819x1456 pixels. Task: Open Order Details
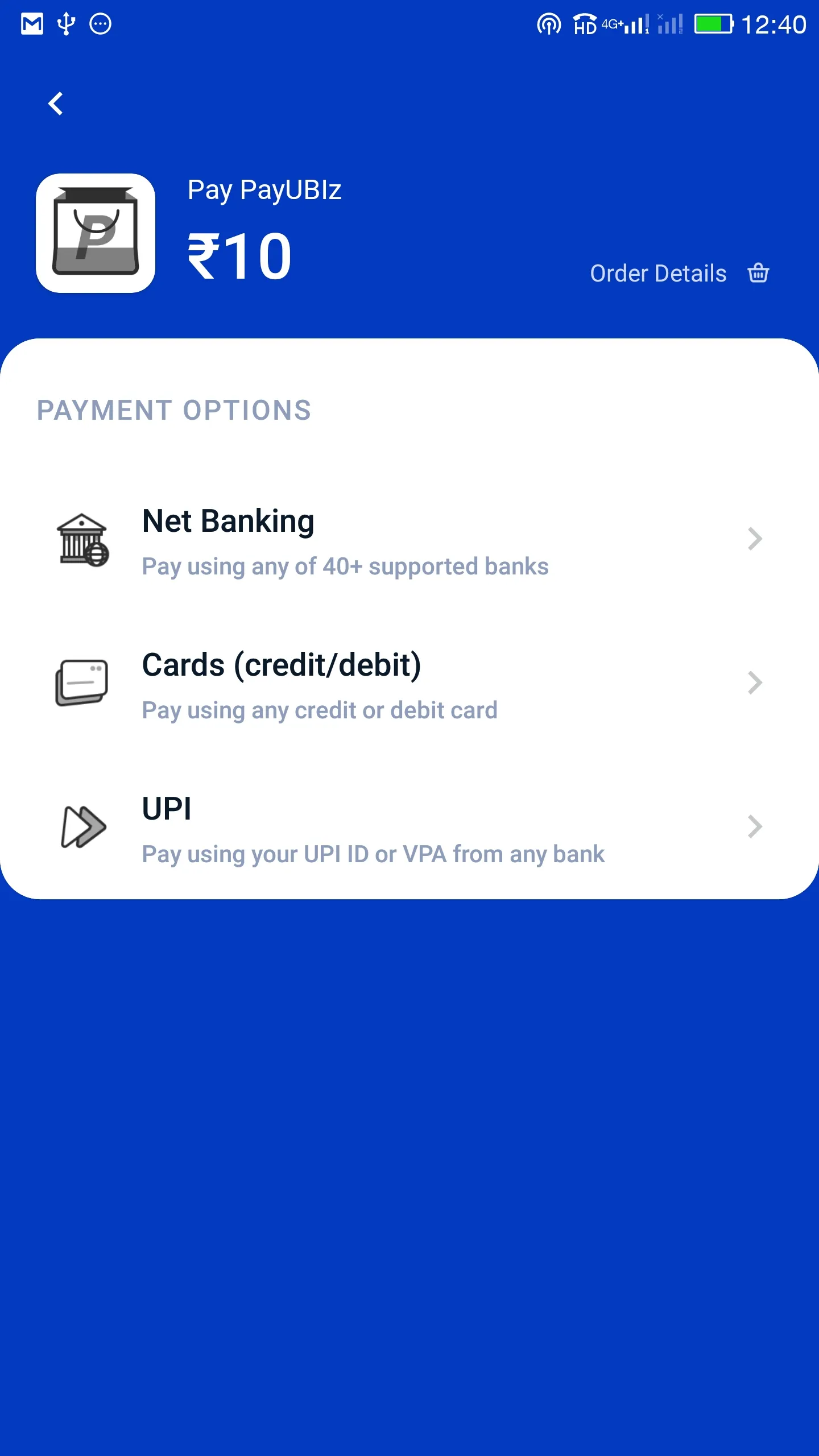click(679, 274)
